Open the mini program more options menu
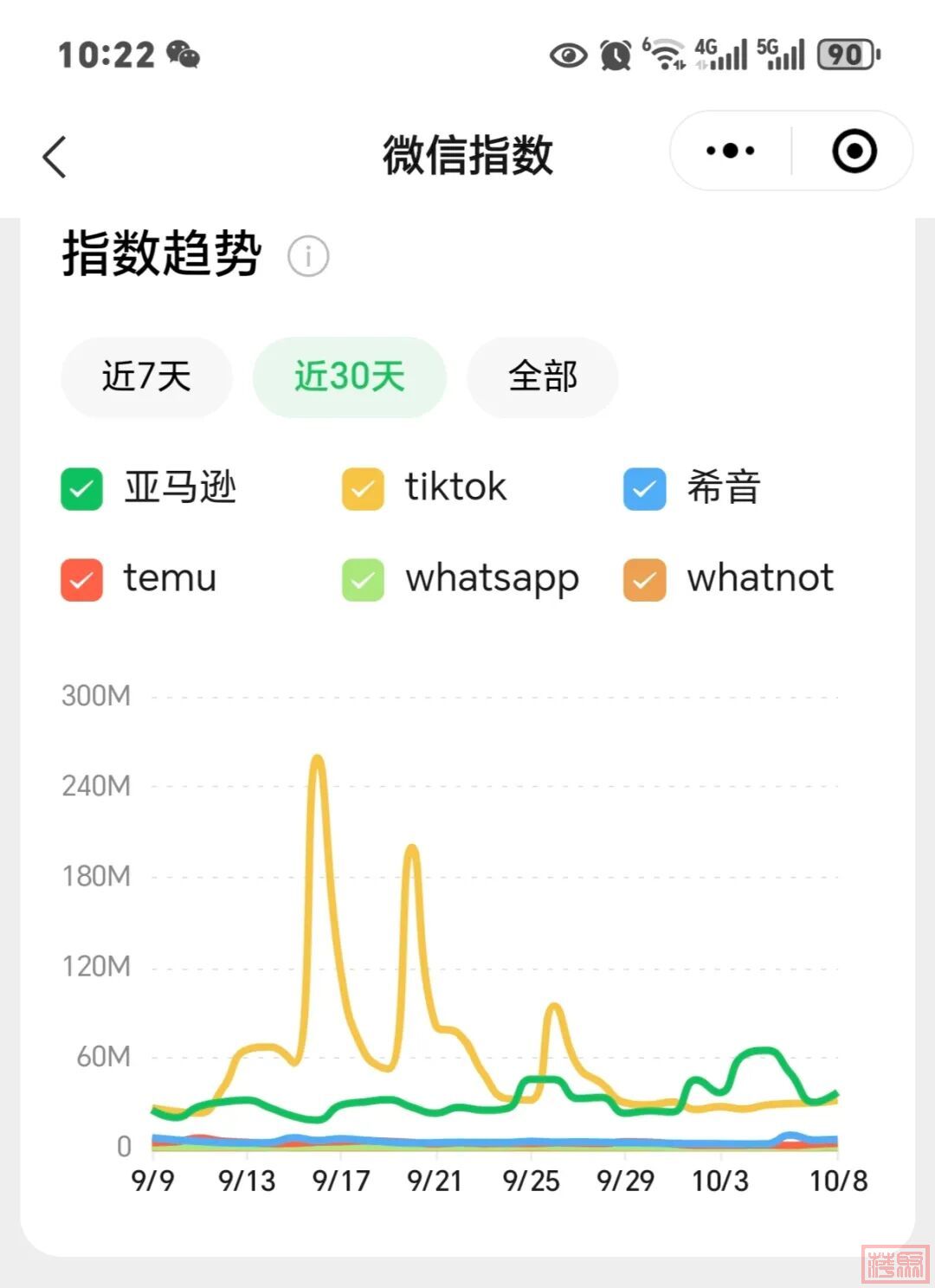935x1288 pixels. [x=730, y=151]
